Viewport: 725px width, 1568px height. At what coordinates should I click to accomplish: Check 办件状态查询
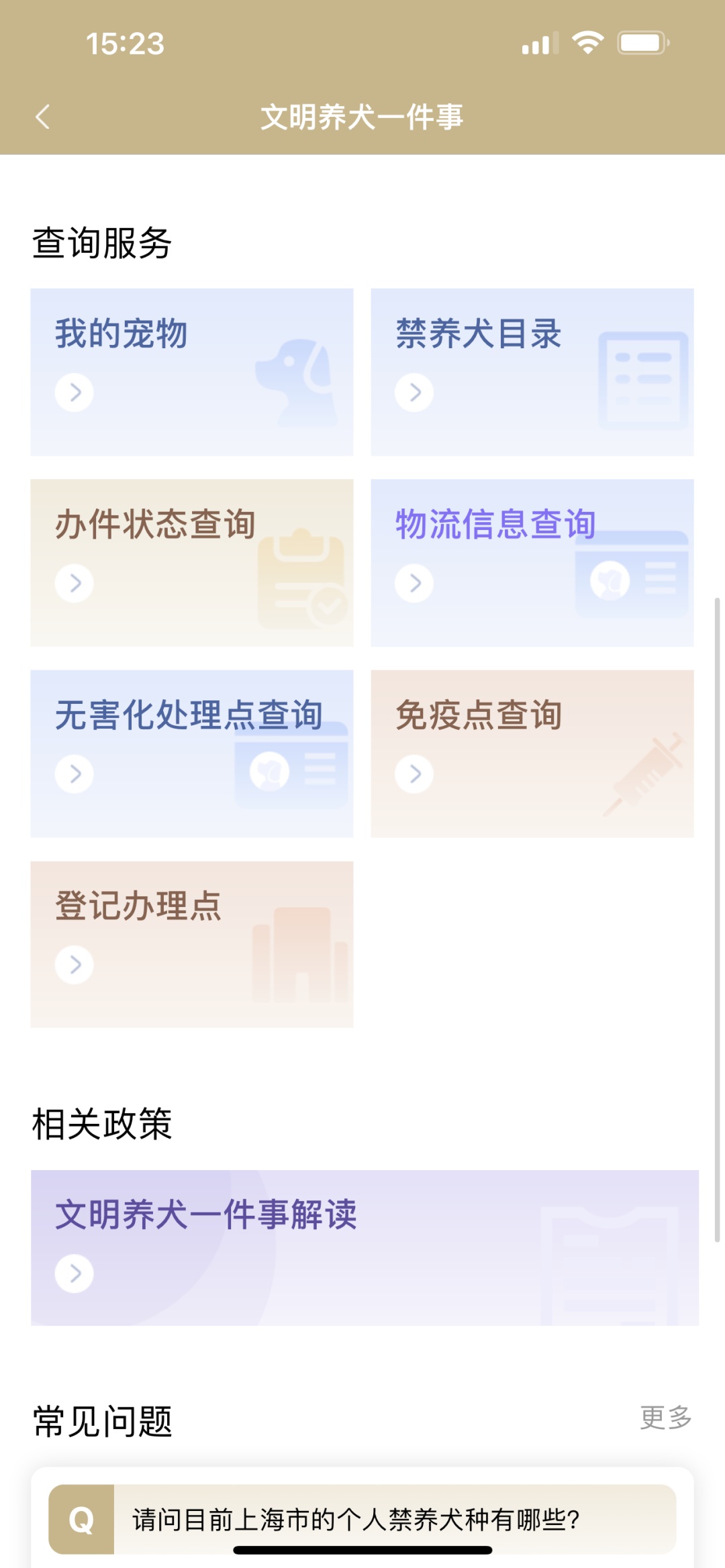[192, 562]
